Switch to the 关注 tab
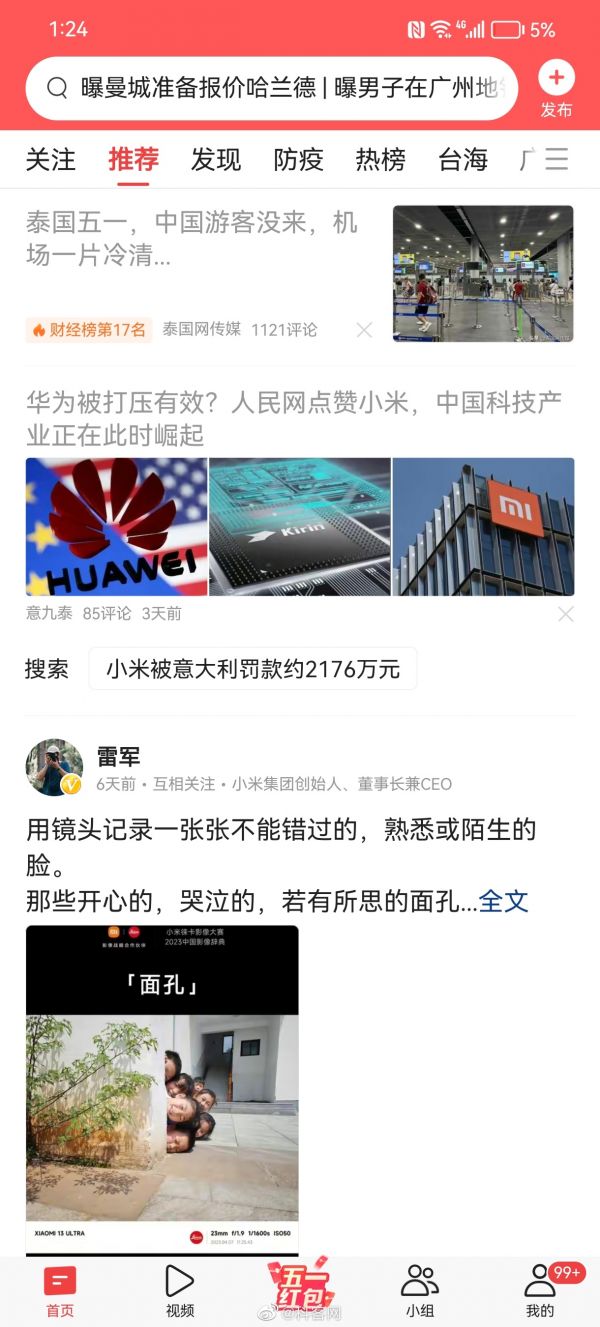 [50, 159]
